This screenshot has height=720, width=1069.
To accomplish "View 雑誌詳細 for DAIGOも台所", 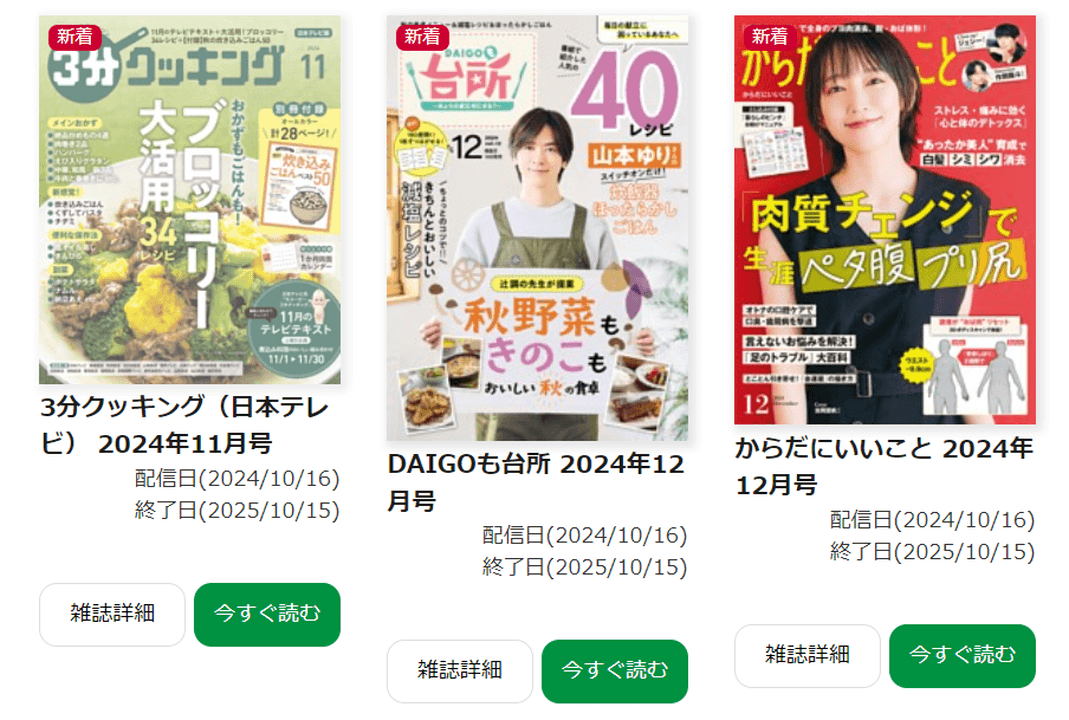I will pyautogui.click(x=460, y=671).
